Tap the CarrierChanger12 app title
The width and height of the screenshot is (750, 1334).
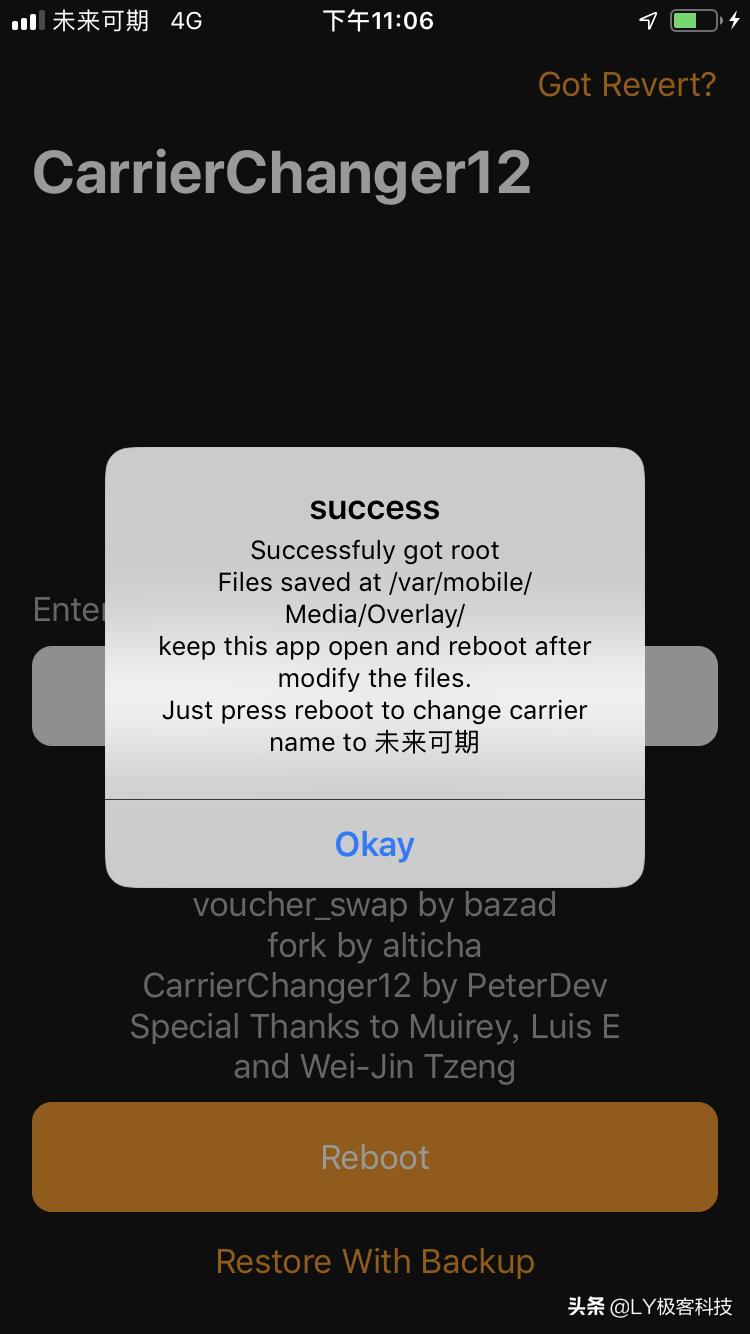click(x=283, y=172)
